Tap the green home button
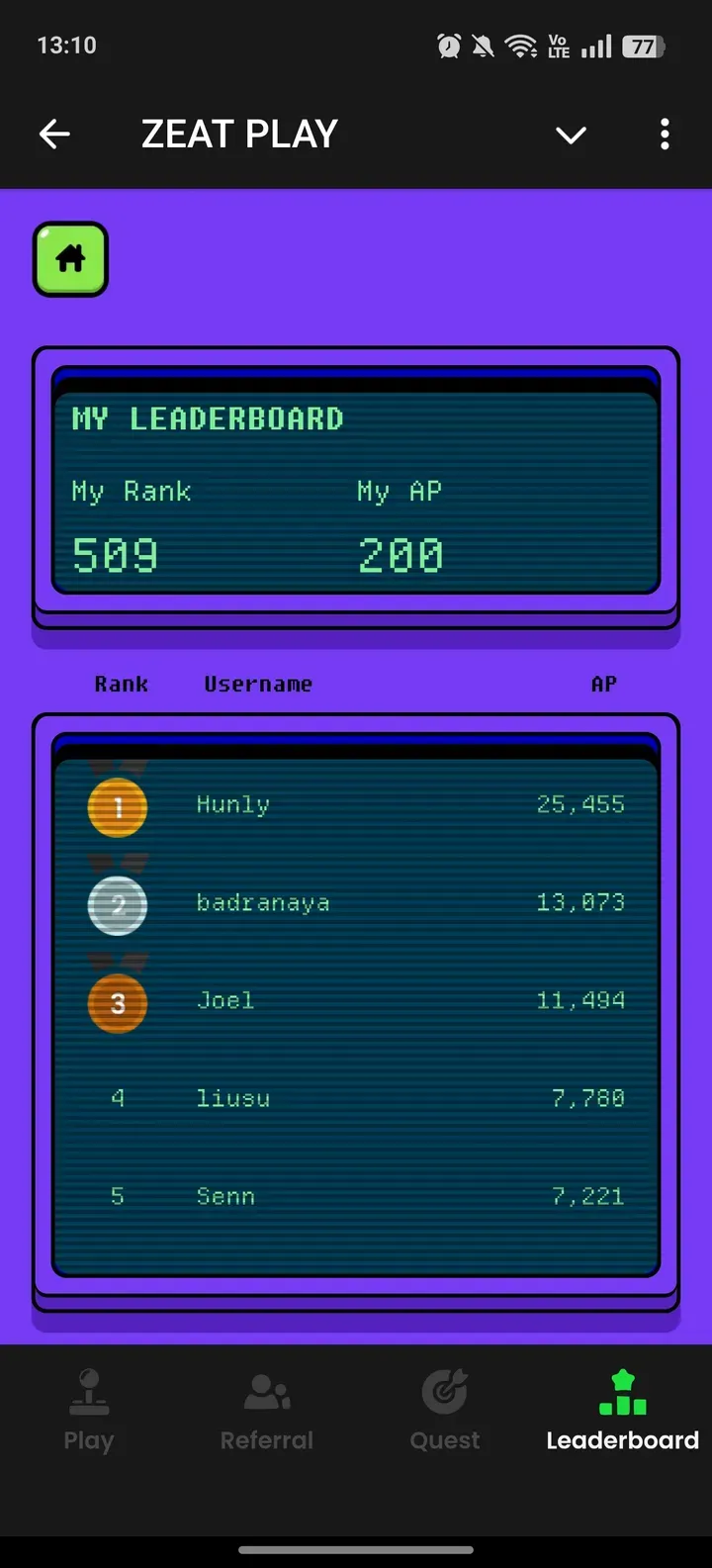The image size is (712, 1568). [x=70, y=259]
